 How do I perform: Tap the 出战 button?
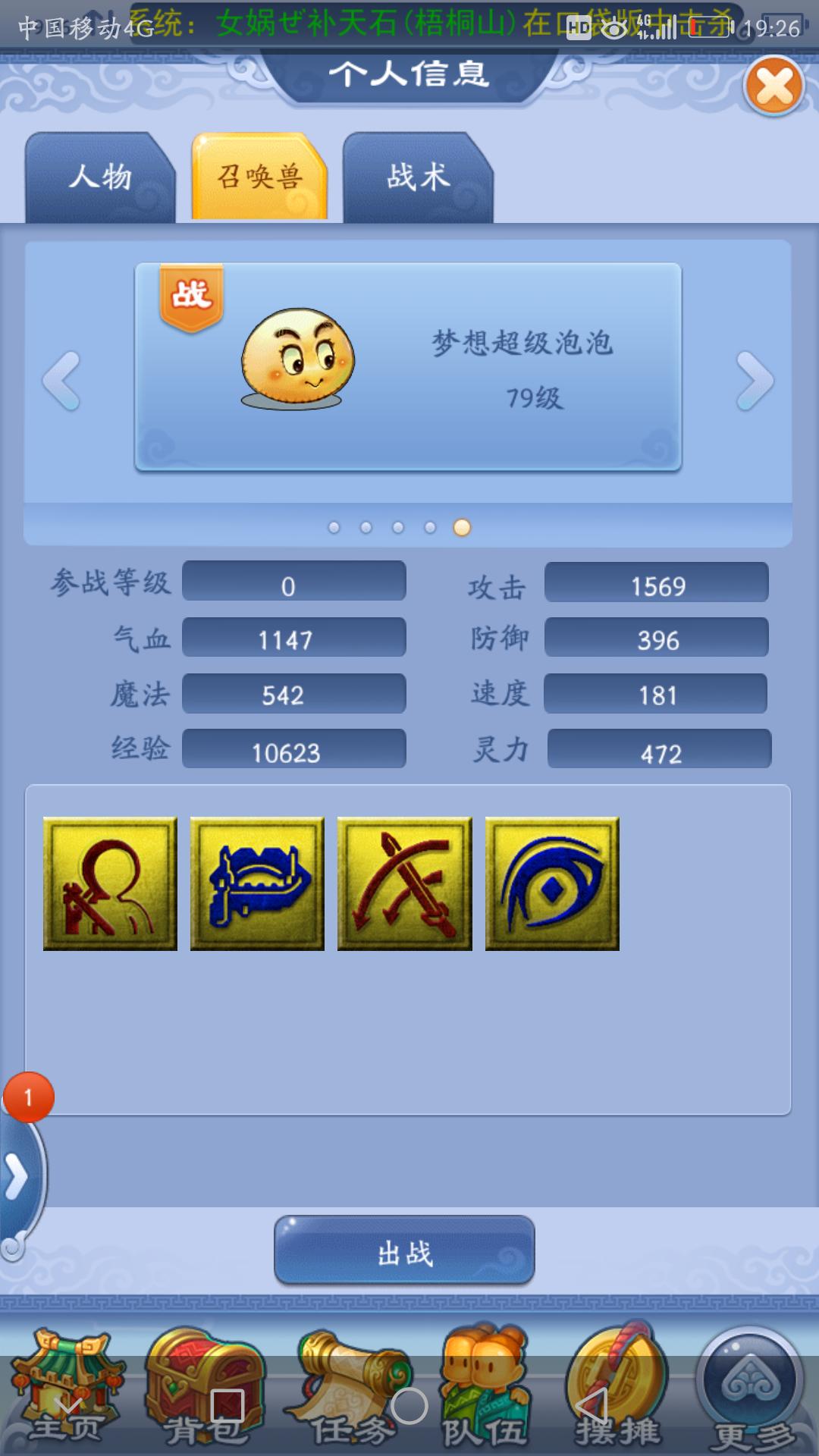click(404, 1250)
